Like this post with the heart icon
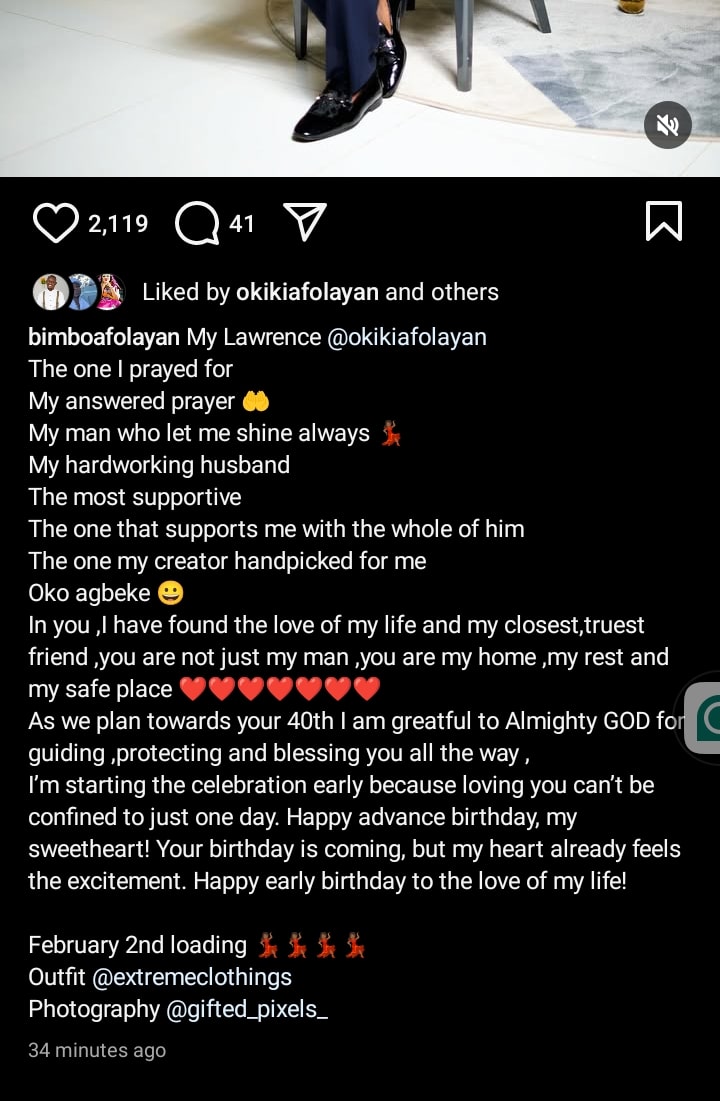The width and height of the screenshot is (720, 1101). pos(55,223)
